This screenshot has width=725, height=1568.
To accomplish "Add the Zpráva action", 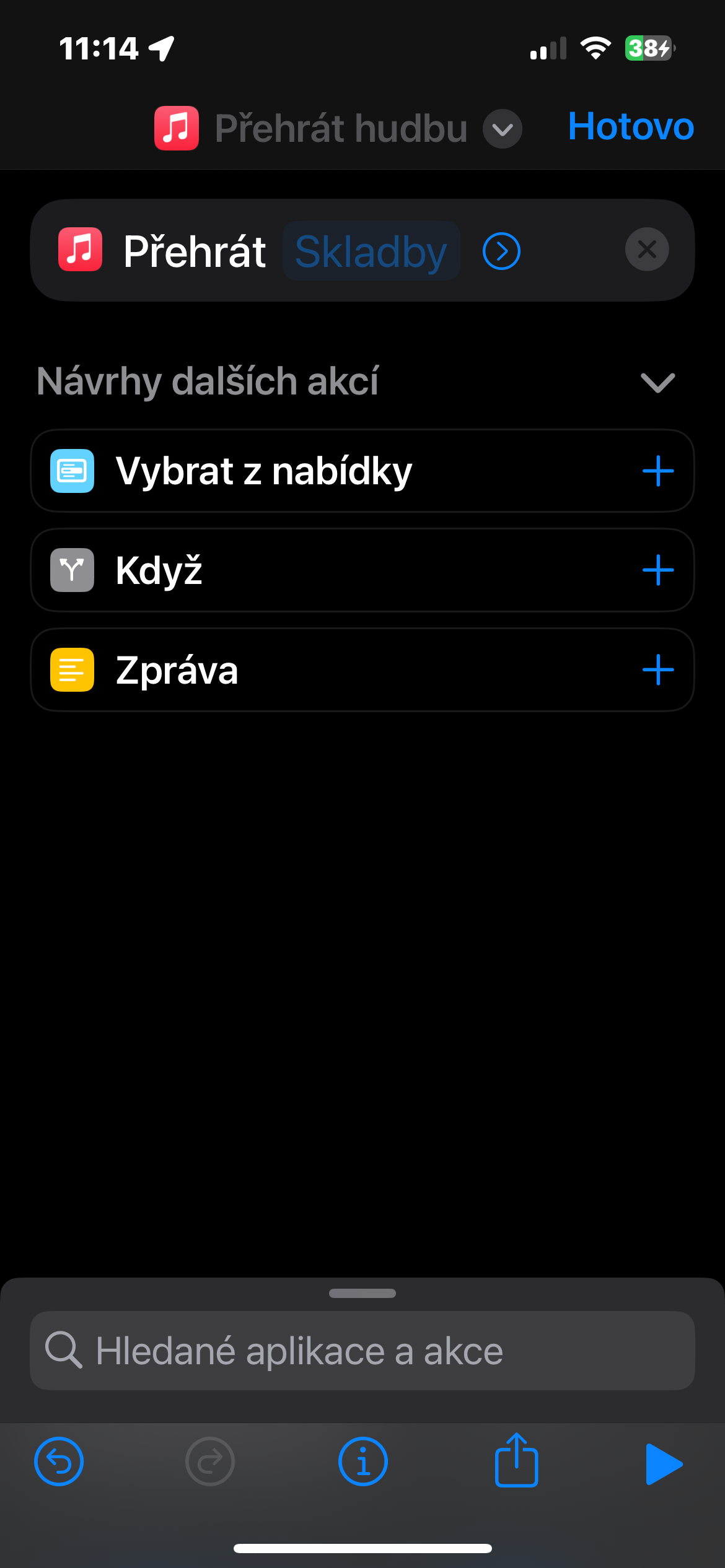I will (x=657, y=670).
